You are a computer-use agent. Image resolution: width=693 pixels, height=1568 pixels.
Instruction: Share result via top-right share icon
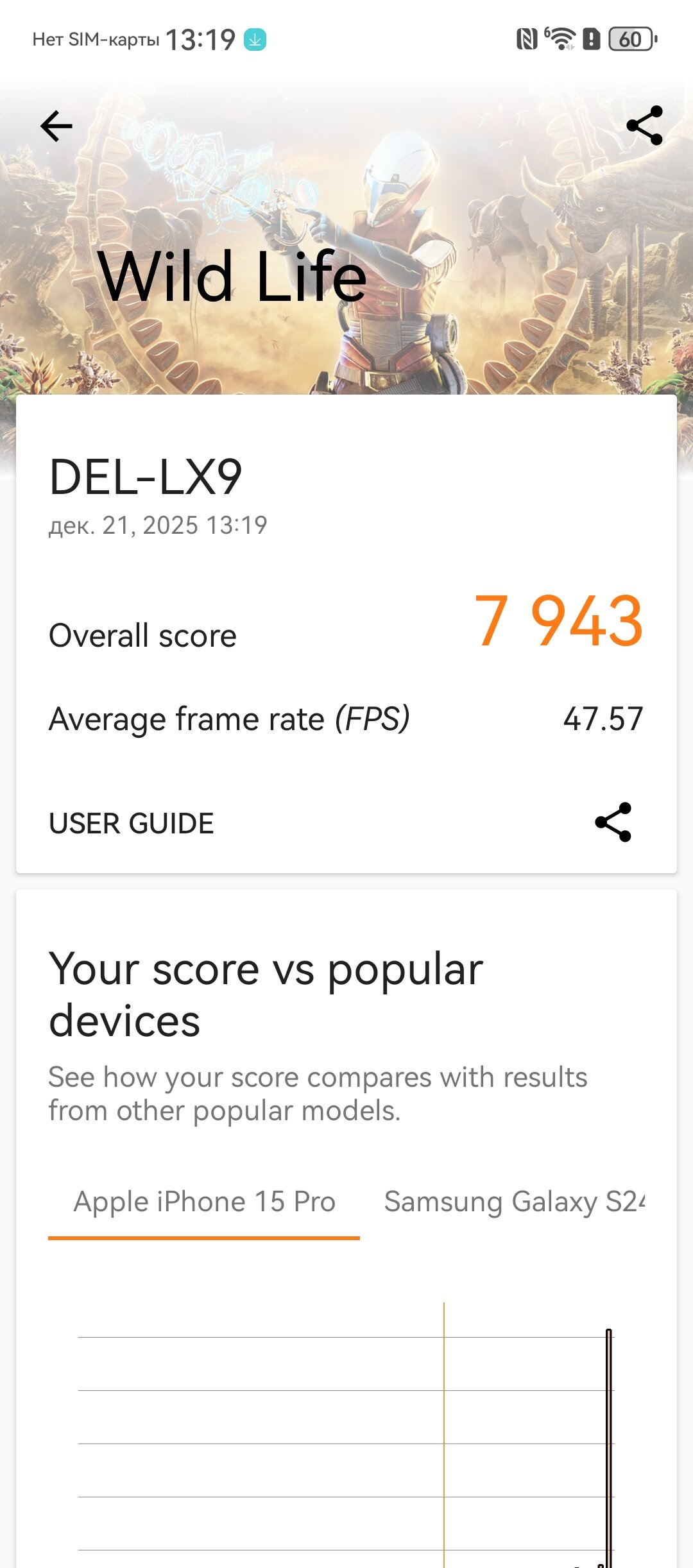(644, 126)
